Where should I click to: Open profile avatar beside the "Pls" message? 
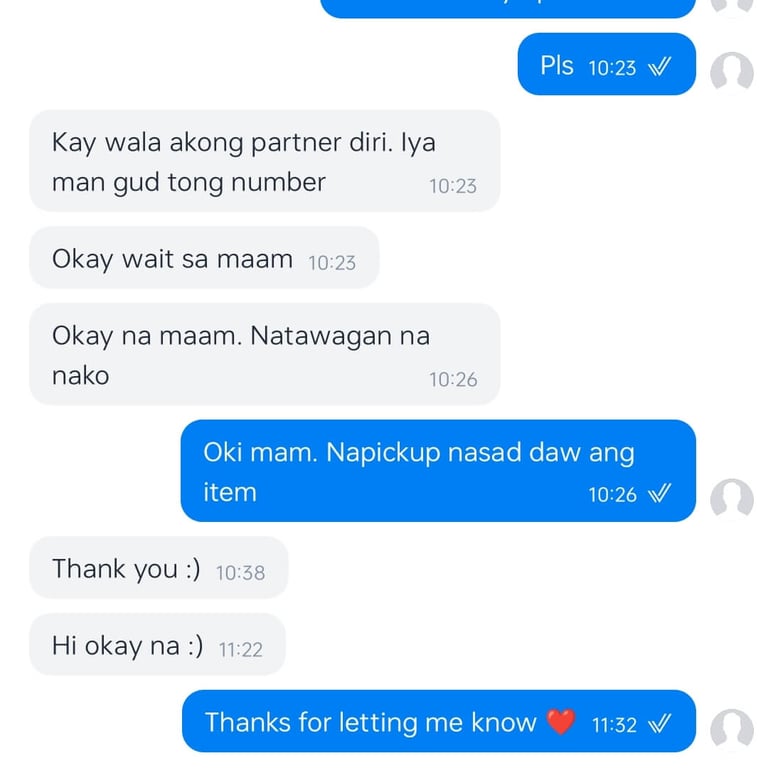click(x=731, y=73)
